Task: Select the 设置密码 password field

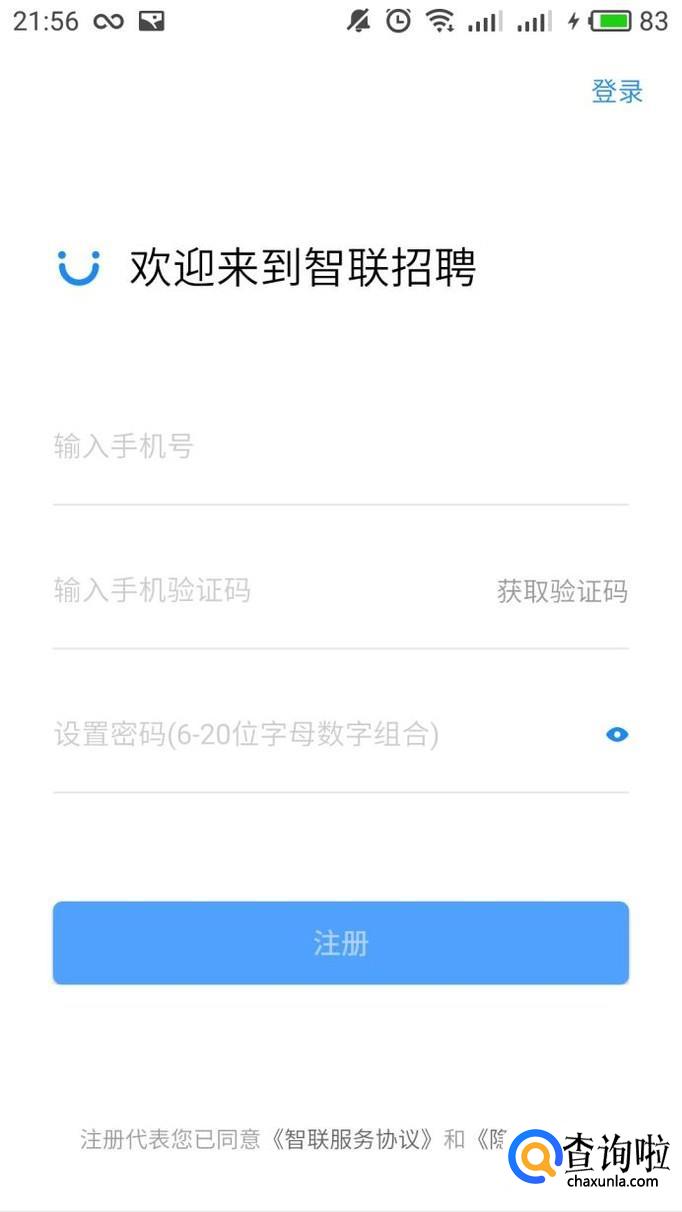Action: point(300,736)
